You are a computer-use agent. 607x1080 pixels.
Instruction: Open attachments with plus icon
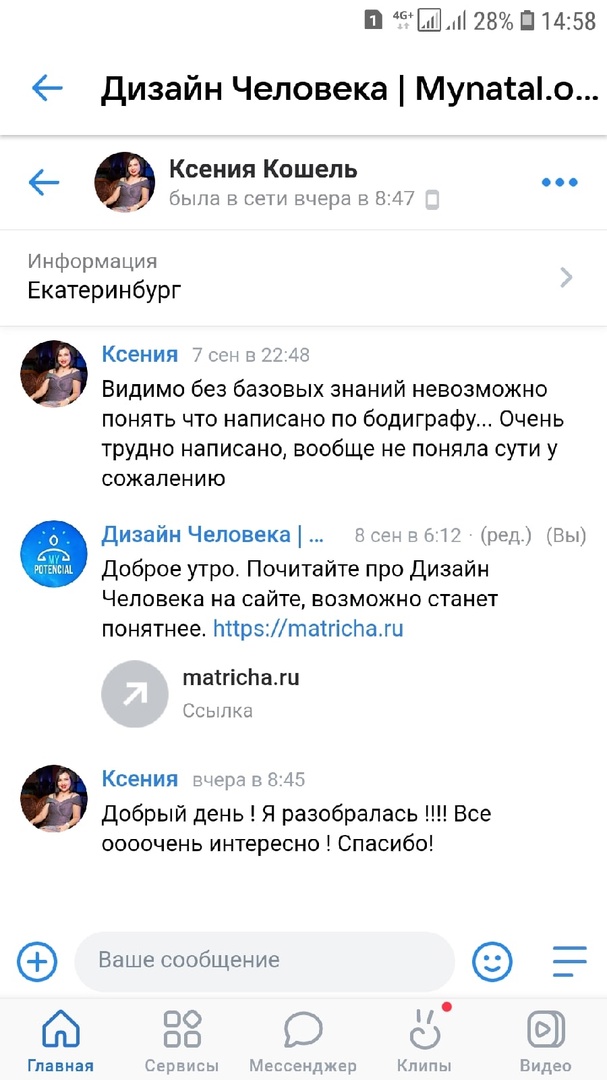tap(37, 961)
